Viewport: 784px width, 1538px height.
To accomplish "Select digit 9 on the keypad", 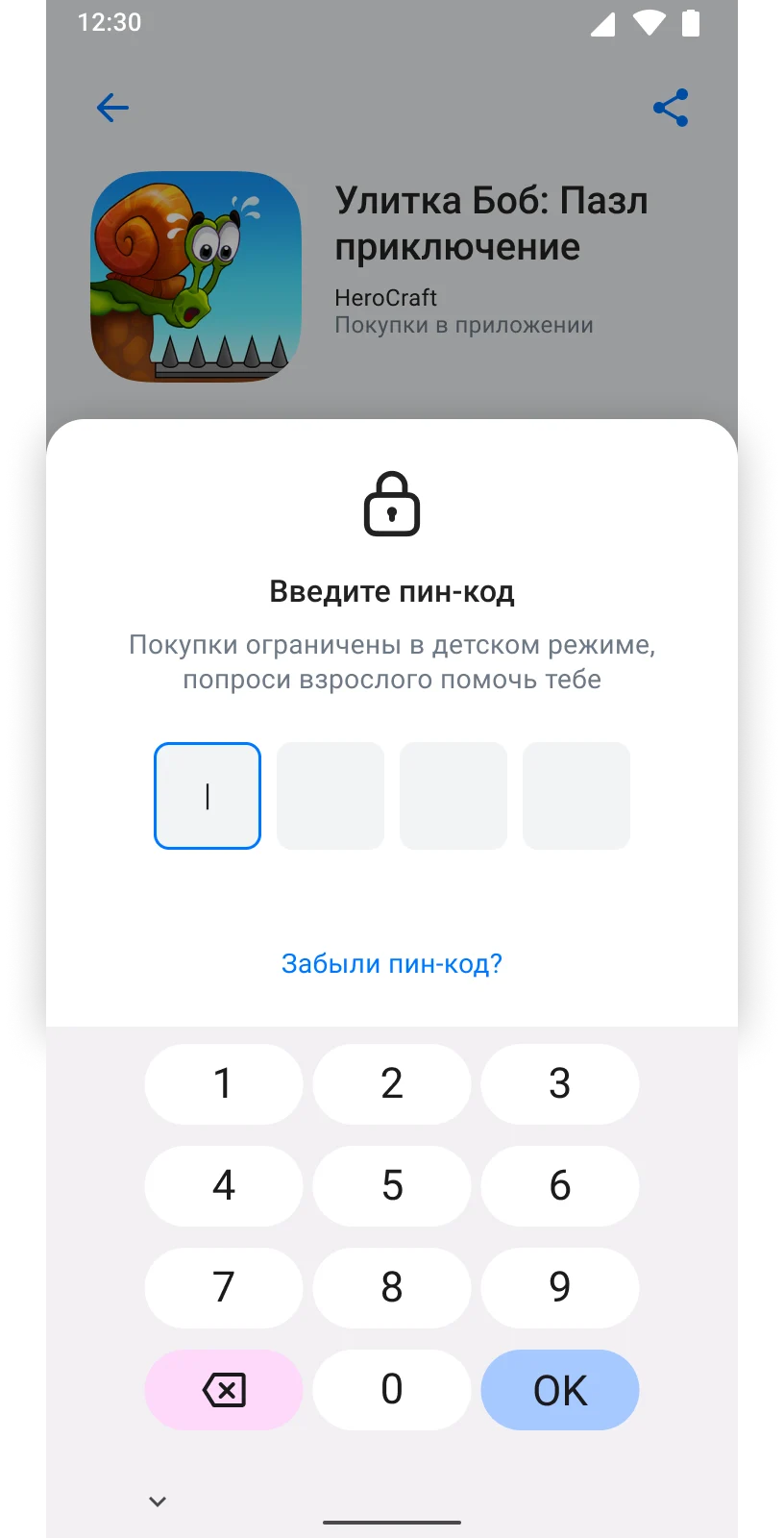I will 560,1288.
